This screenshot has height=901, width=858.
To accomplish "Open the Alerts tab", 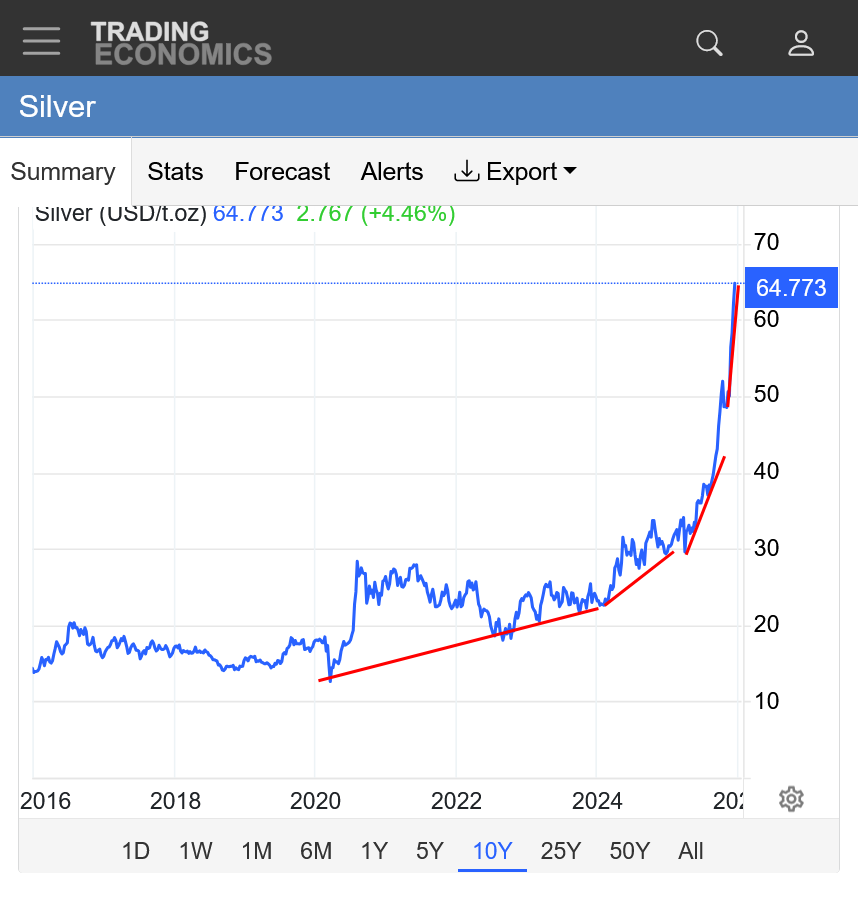I will pos(392,172).
